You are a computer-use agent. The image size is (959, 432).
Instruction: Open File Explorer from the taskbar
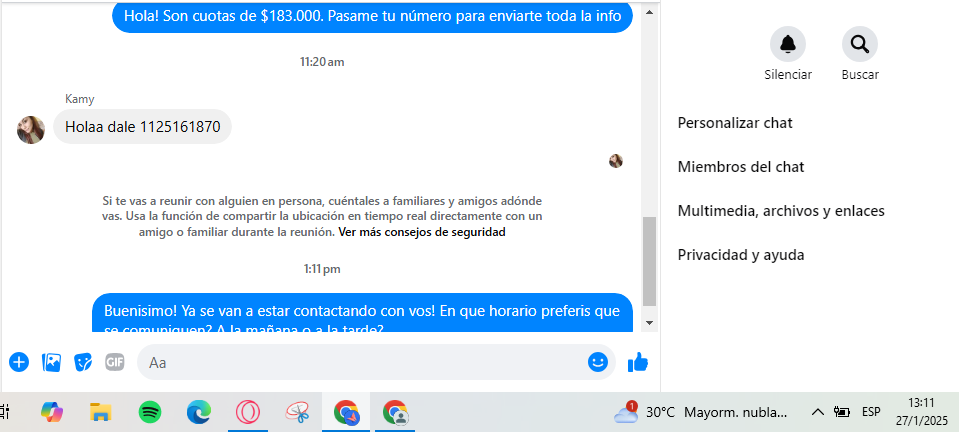(x=100, y=411)
